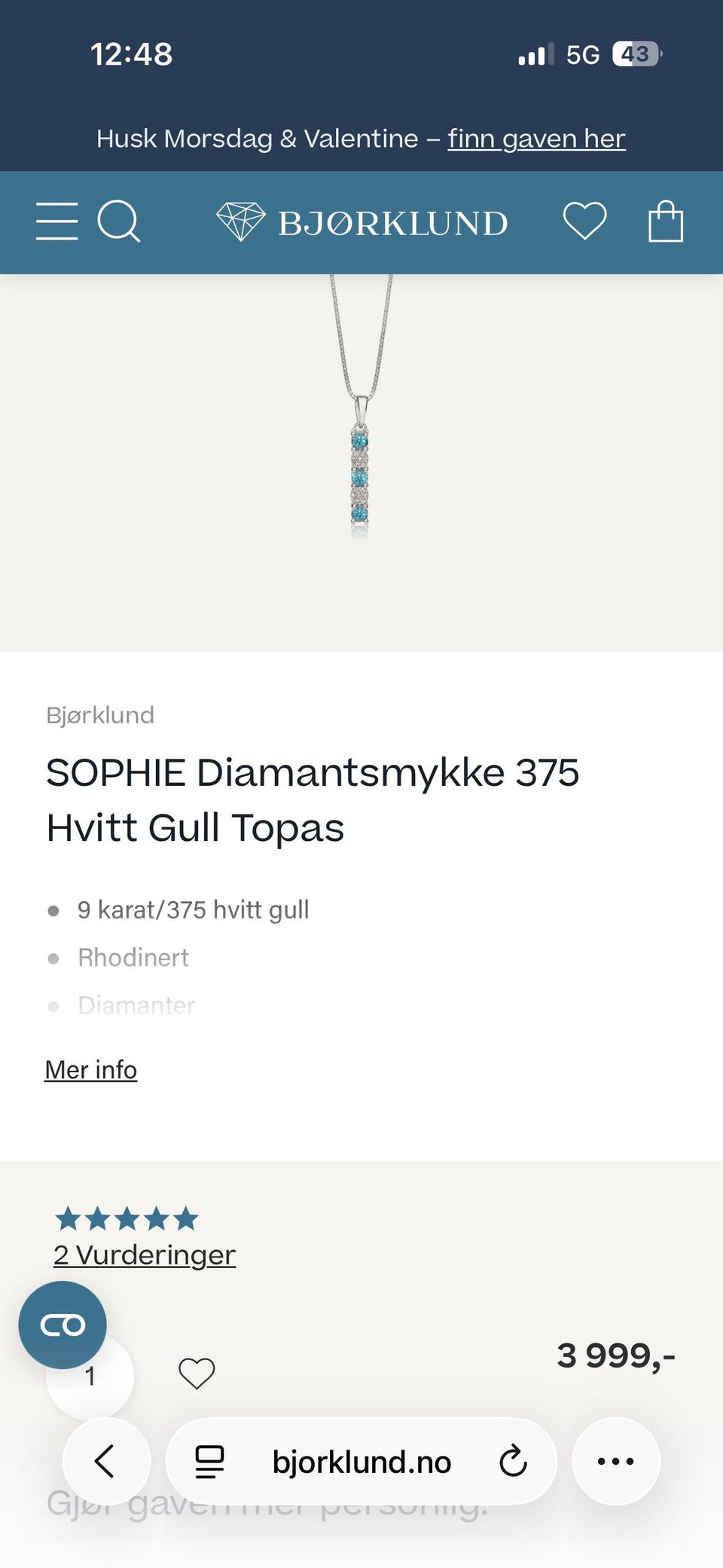This screenshot has height=1568, width=723.
Task: Follow the finn gaven her link
Action: (536, 138)
